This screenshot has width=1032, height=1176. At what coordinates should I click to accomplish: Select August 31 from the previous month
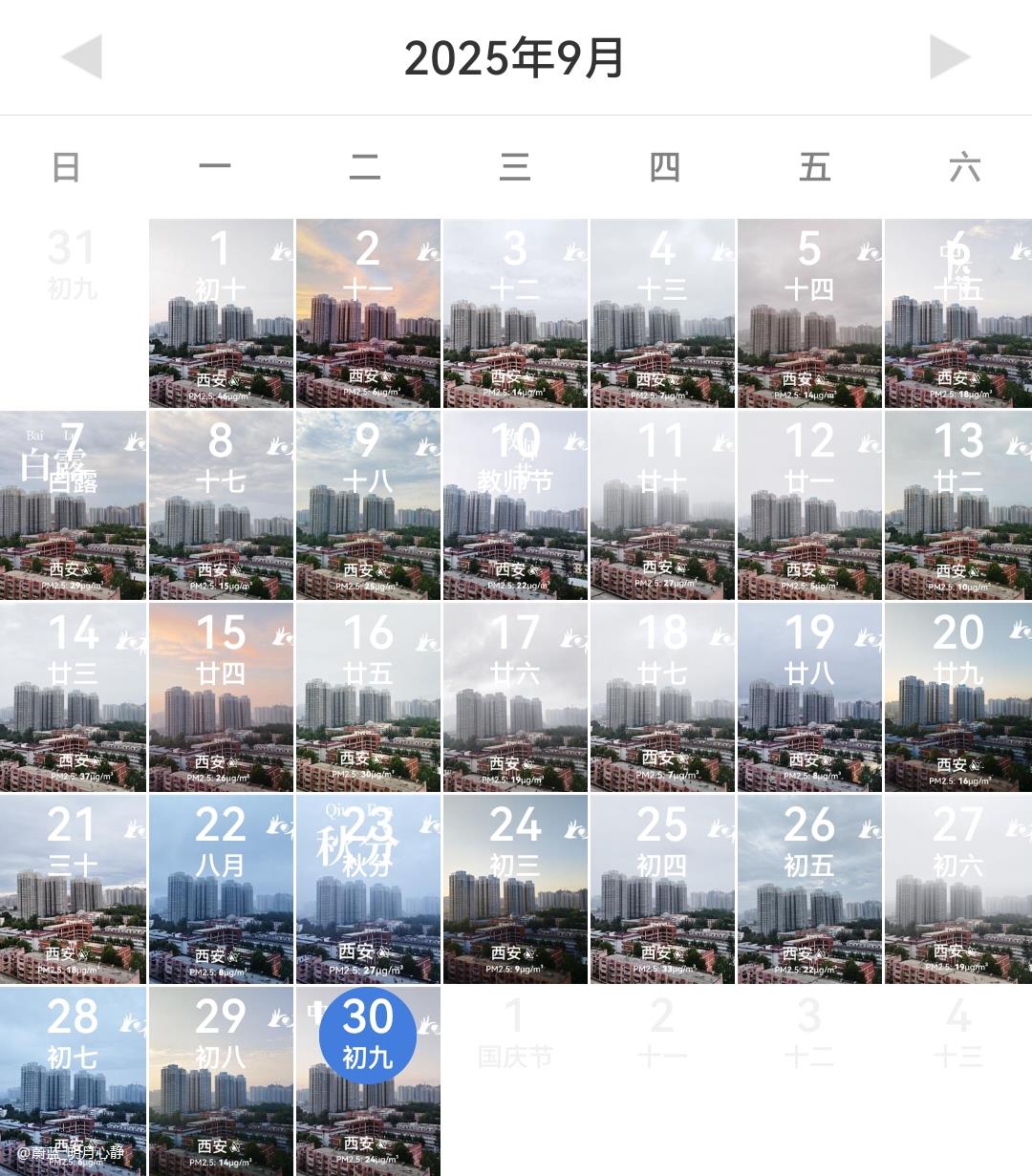73,262
